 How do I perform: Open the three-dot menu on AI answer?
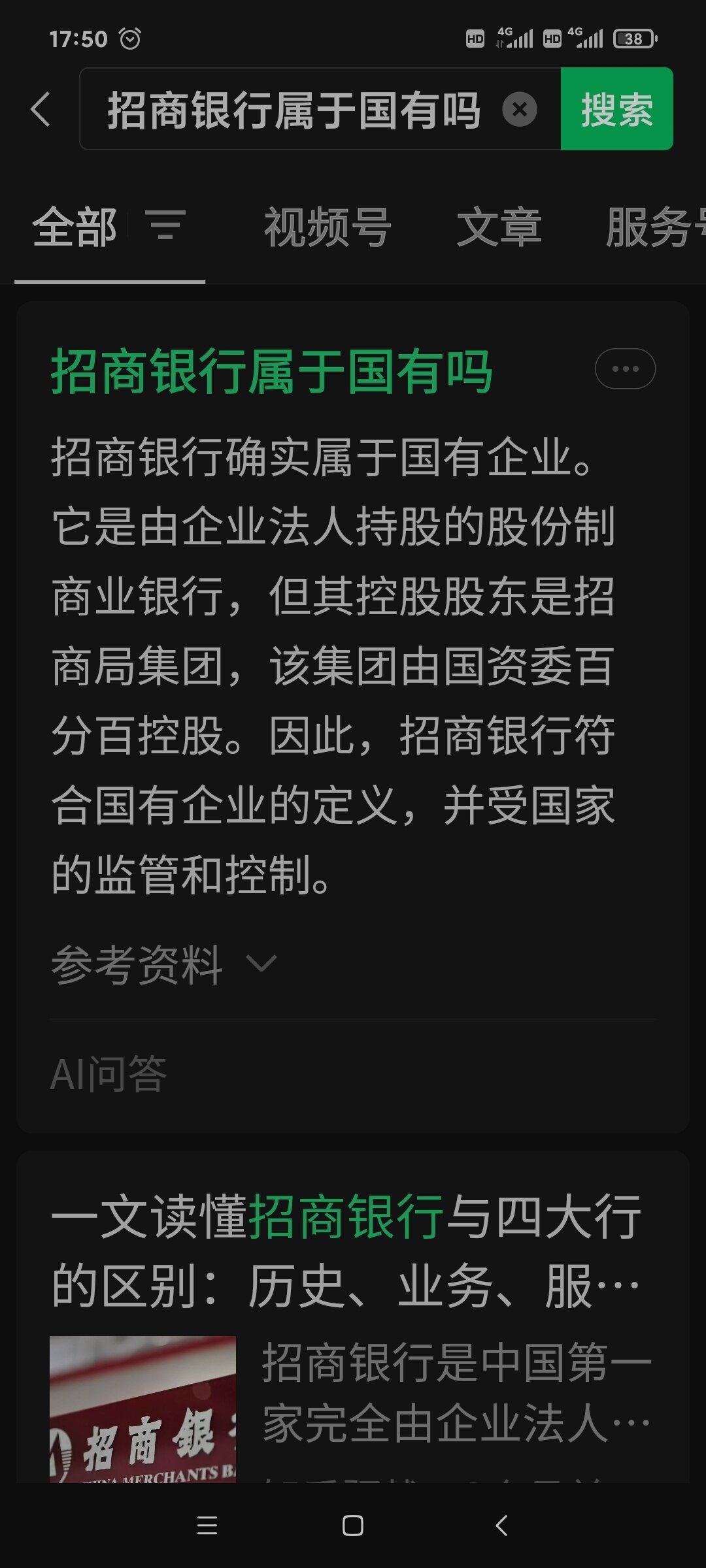tap(625, 368)
